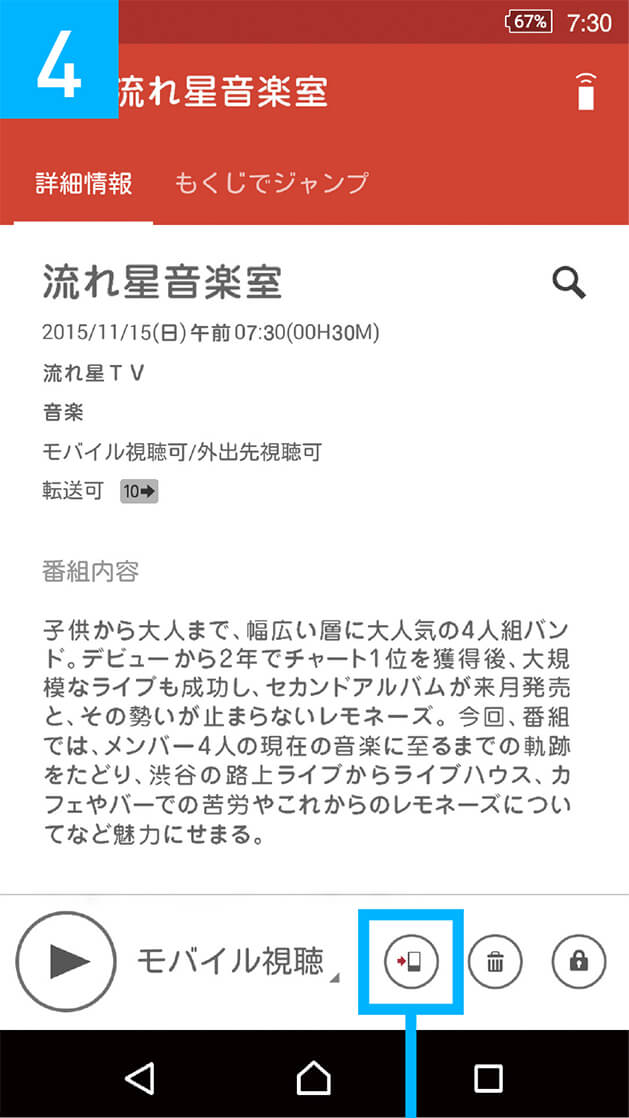Go back with the system back button
The width and height of the screenshot is (629, 1118).
pos(140,1077)
